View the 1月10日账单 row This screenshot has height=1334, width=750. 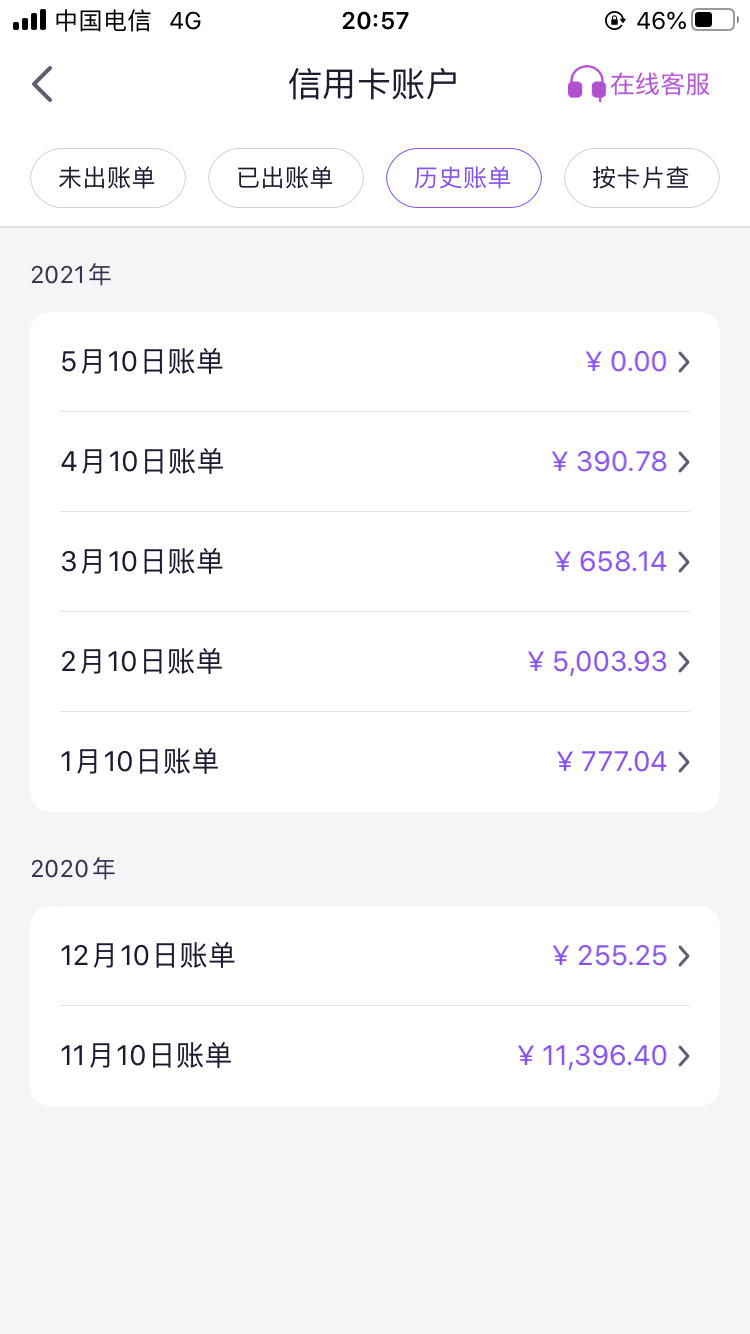(375, 762)
